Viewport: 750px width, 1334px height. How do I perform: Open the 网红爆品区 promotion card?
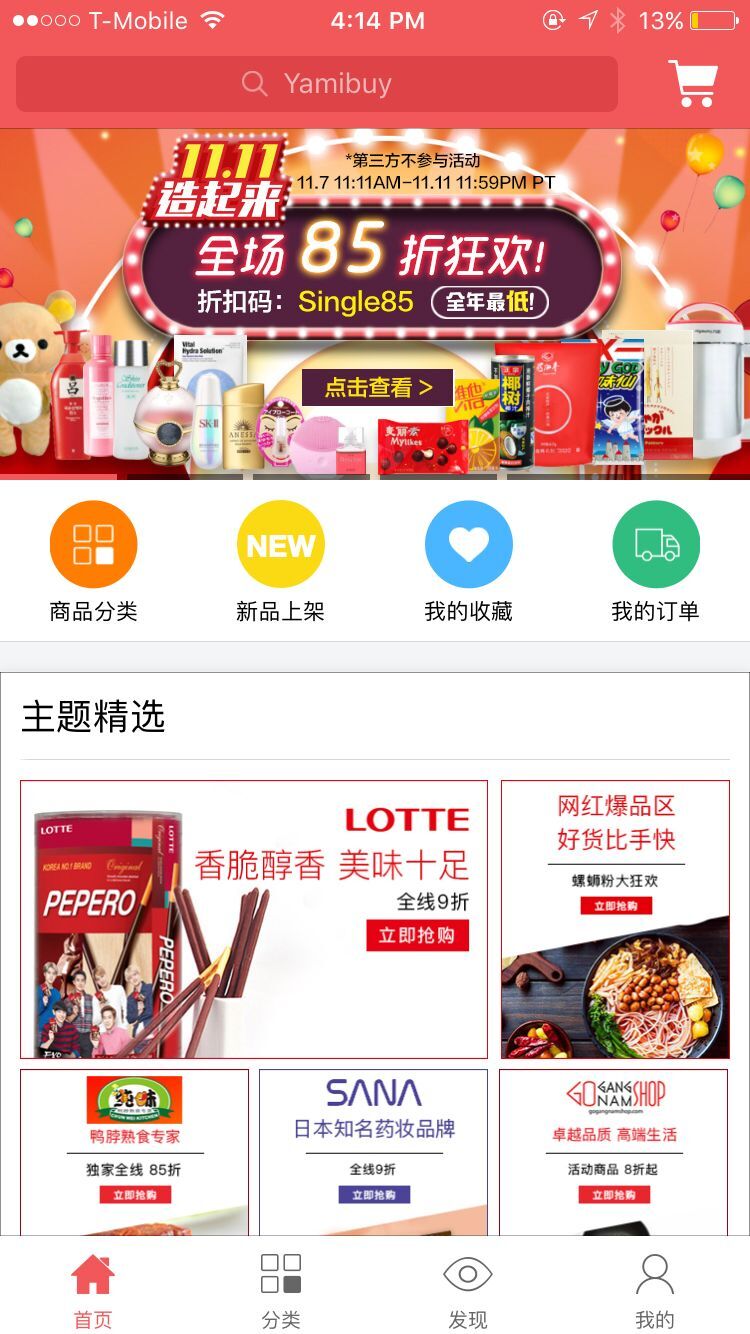click(x=615, y=919)
